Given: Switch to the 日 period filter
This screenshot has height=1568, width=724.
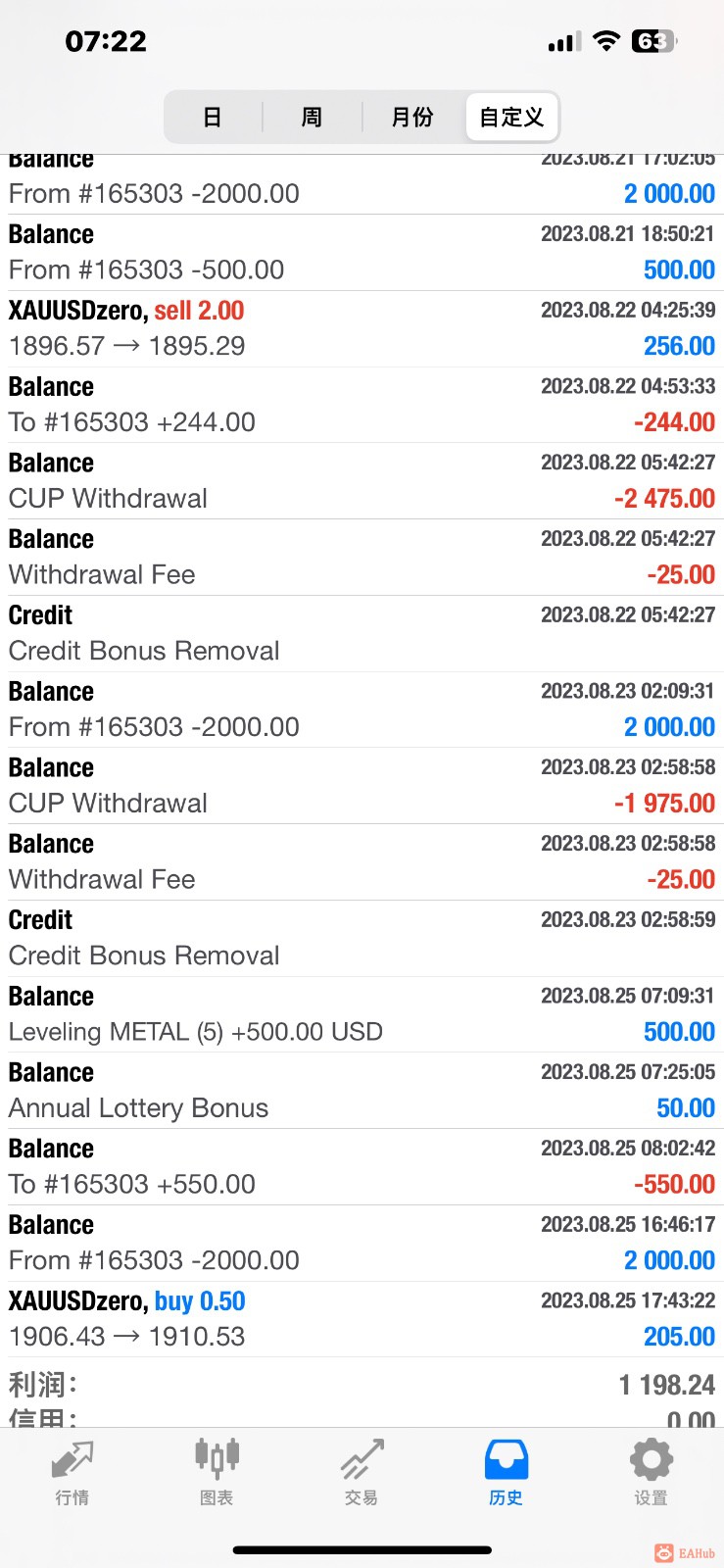Looking at the screenshot, I should tap(213, 118).
